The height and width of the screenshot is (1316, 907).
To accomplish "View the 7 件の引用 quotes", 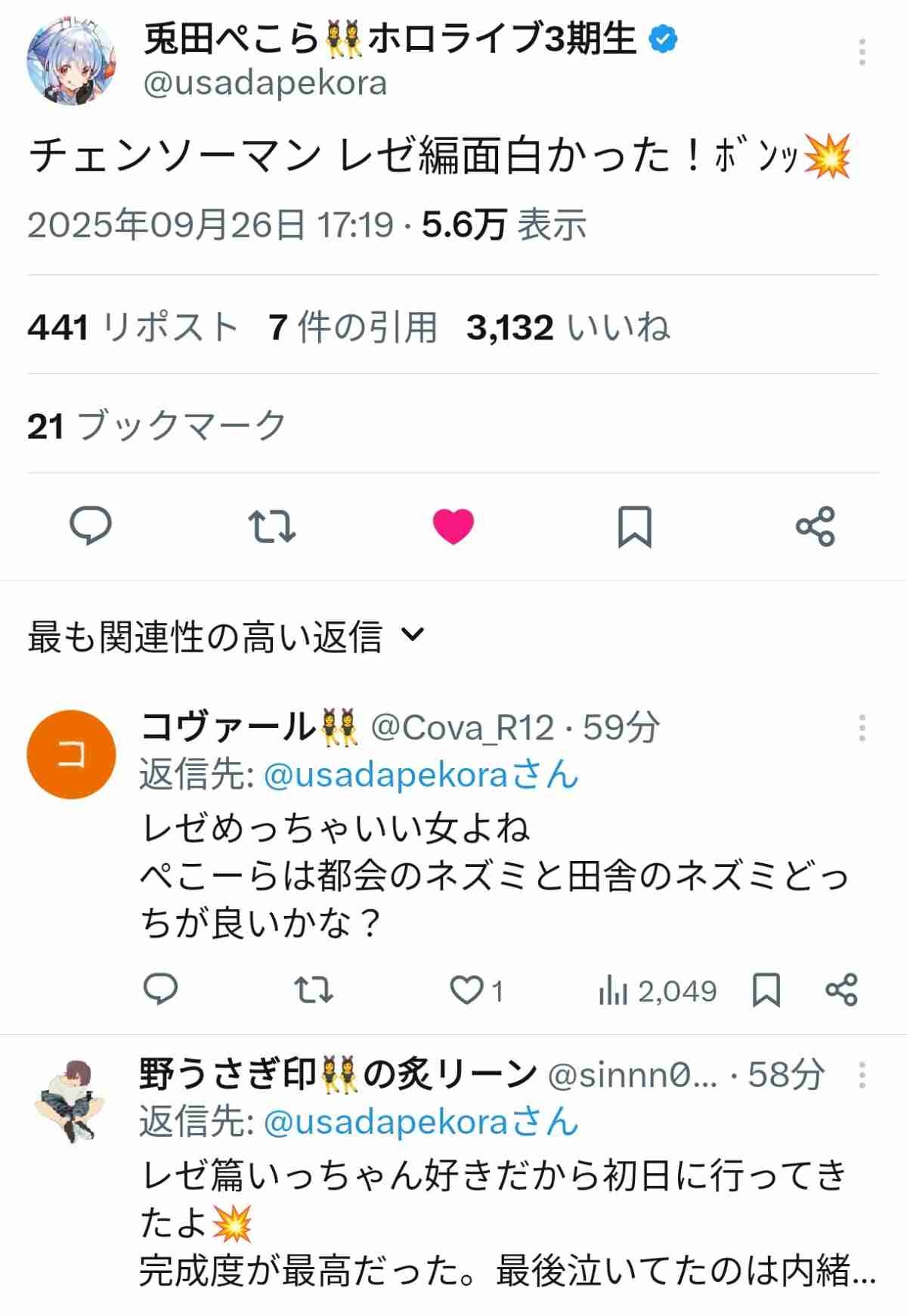I will pyautogui.click(x=352, y=328).
